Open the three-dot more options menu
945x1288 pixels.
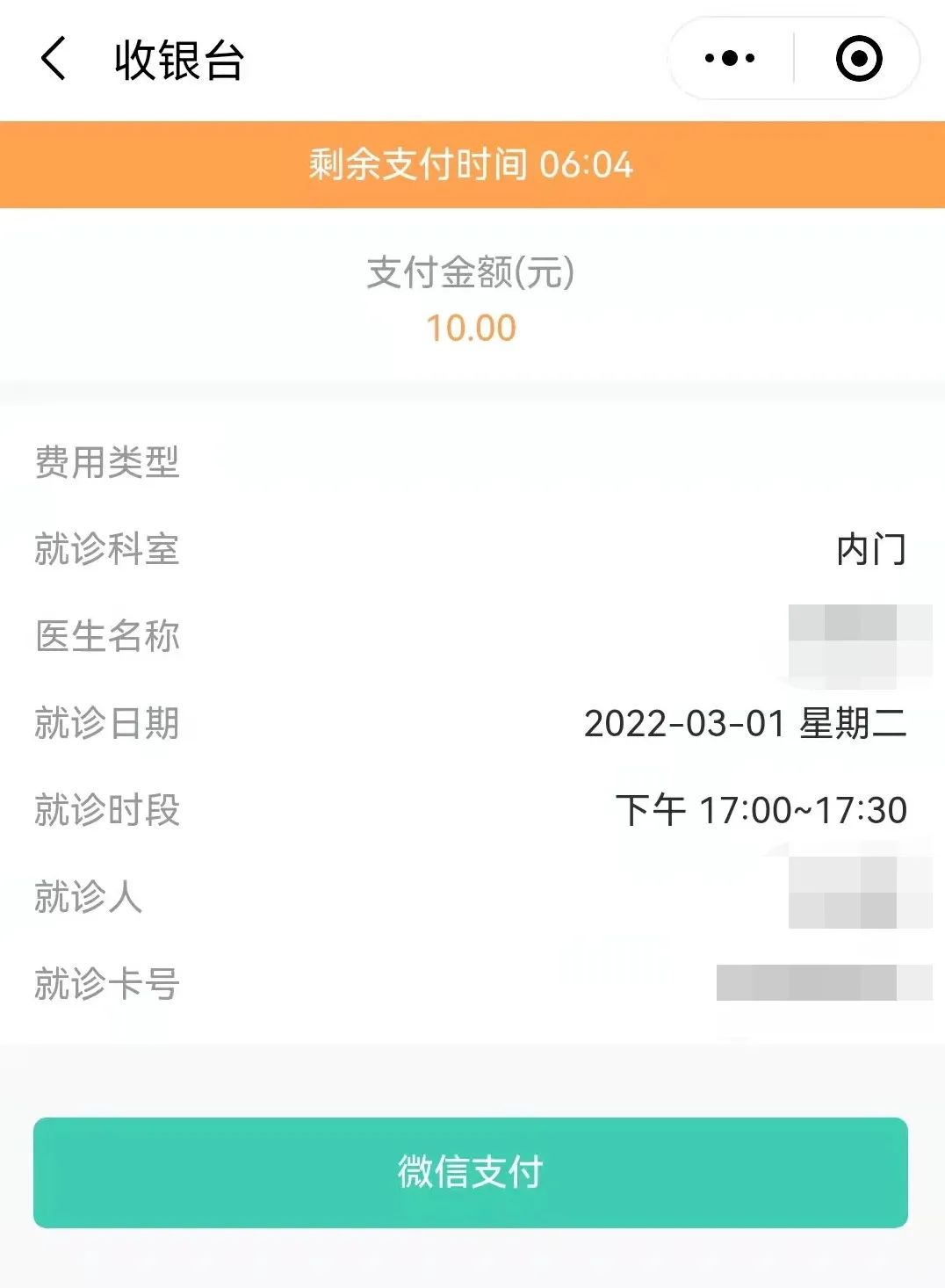(729, 58)
